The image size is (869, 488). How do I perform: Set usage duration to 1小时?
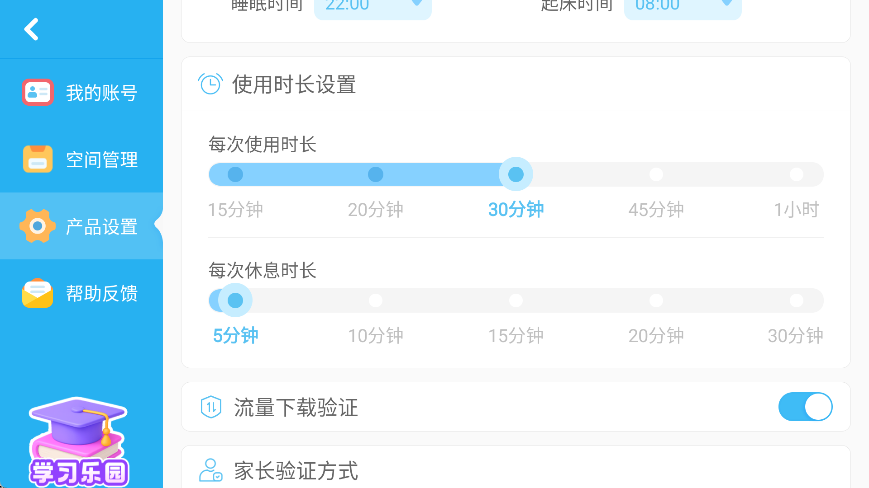(796, 175)
